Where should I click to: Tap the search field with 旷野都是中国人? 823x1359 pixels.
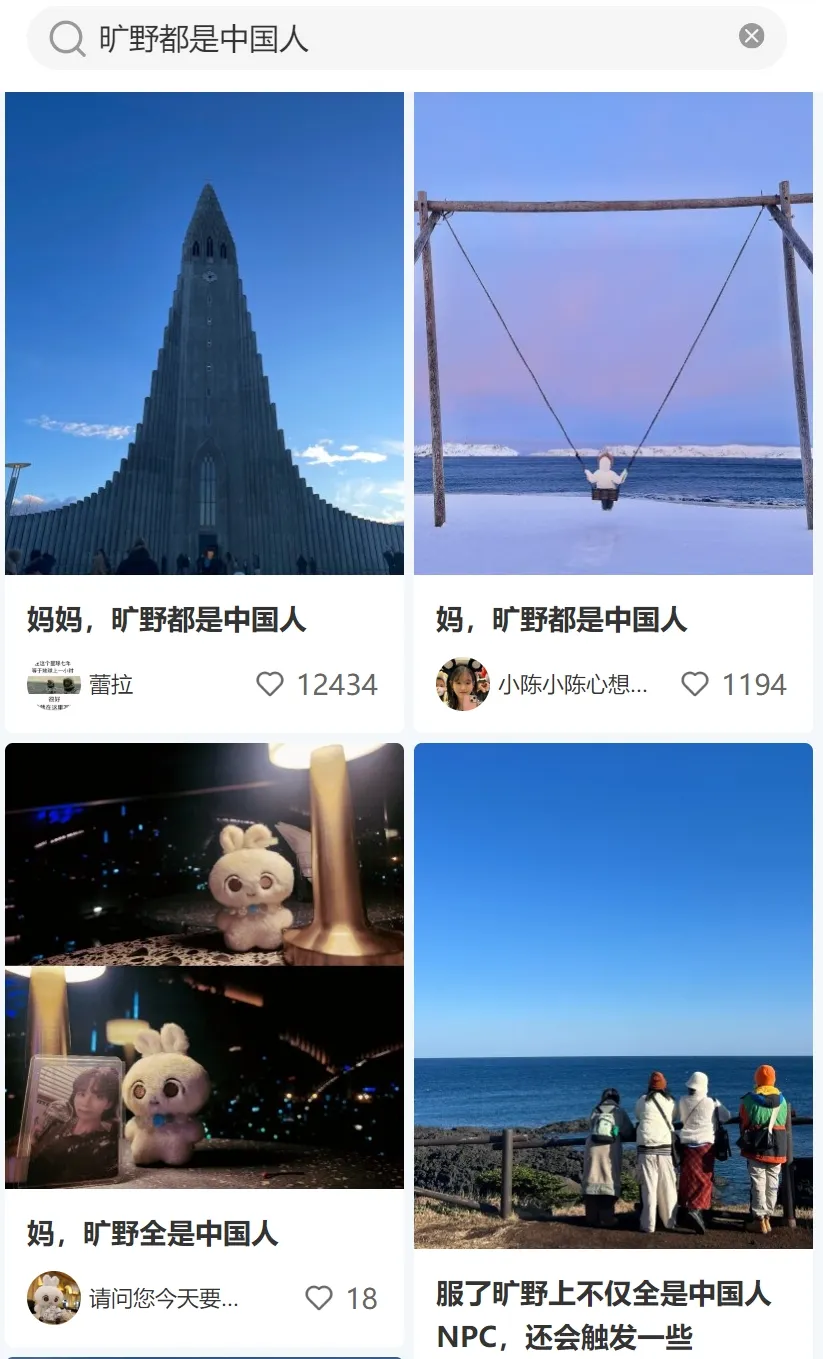(x=400, y=38)
